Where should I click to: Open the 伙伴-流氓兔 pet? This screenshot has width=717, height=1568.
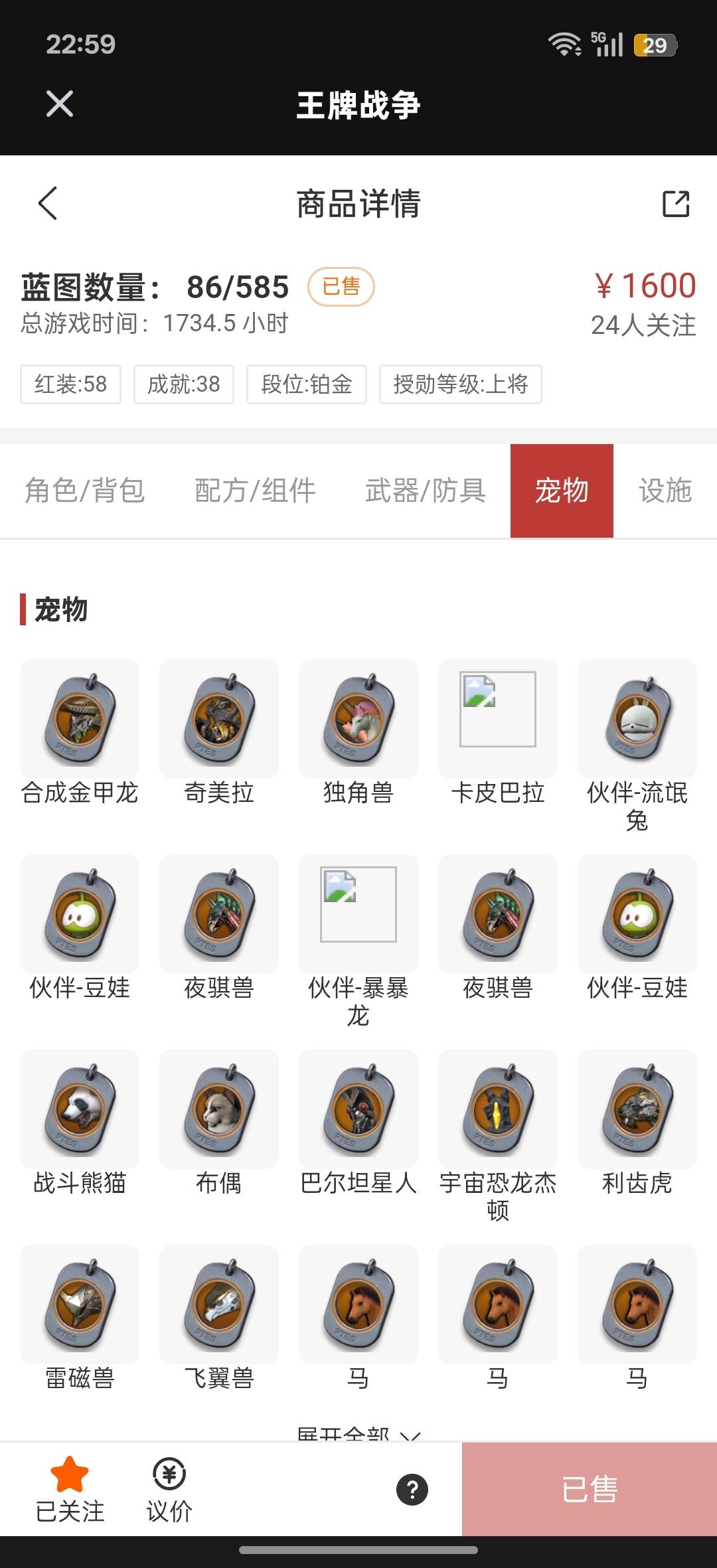tap(637, 719)
